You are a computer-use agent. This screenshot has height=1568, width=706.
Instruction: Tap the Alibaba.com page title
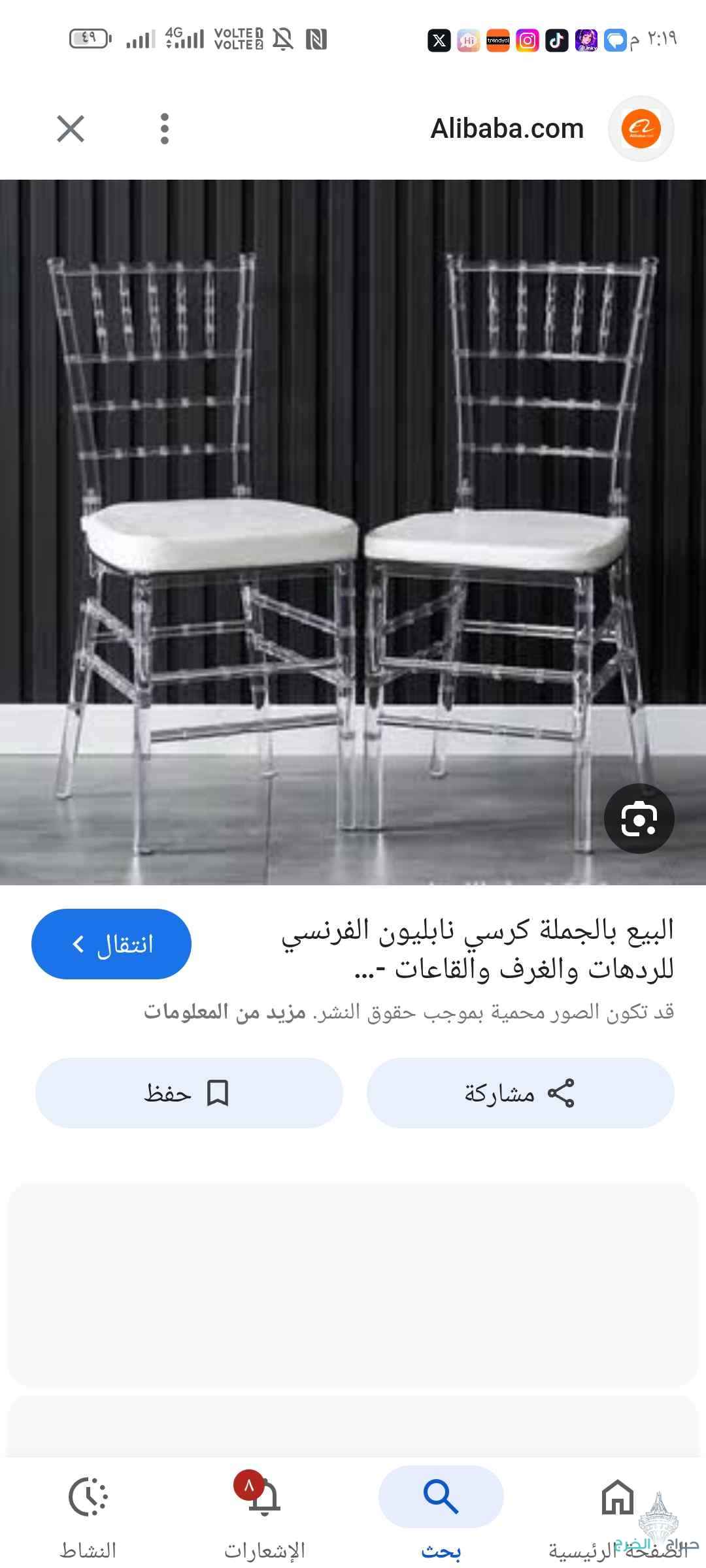[x=507, y=129]
